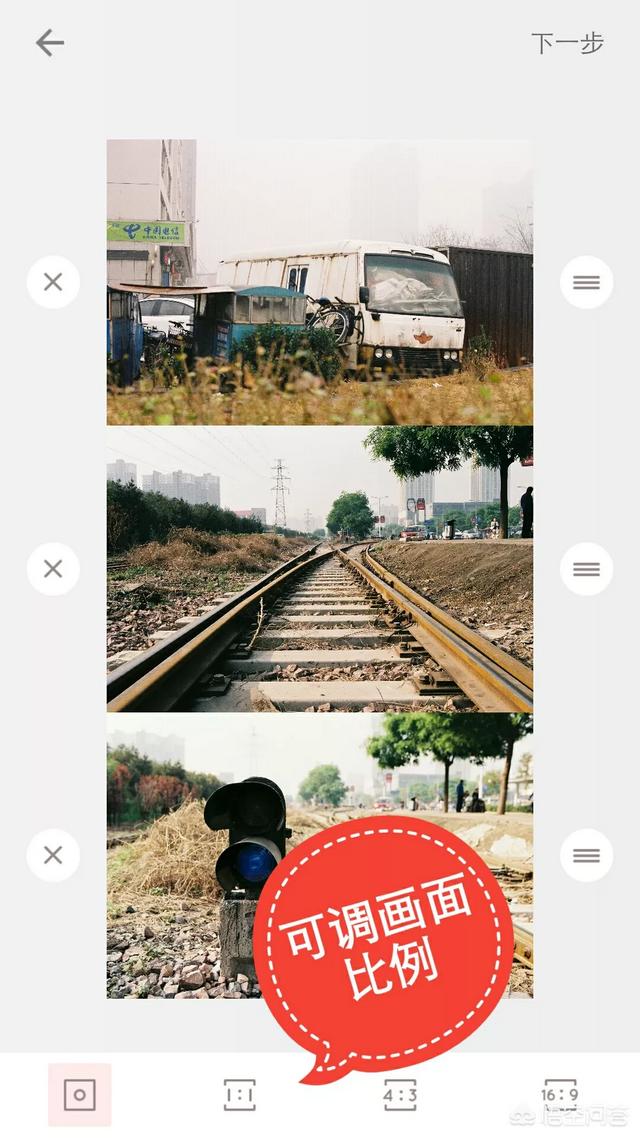Tap the reorder handle beside the railway photo
The image size is (640, 1138).
[586, 569]
